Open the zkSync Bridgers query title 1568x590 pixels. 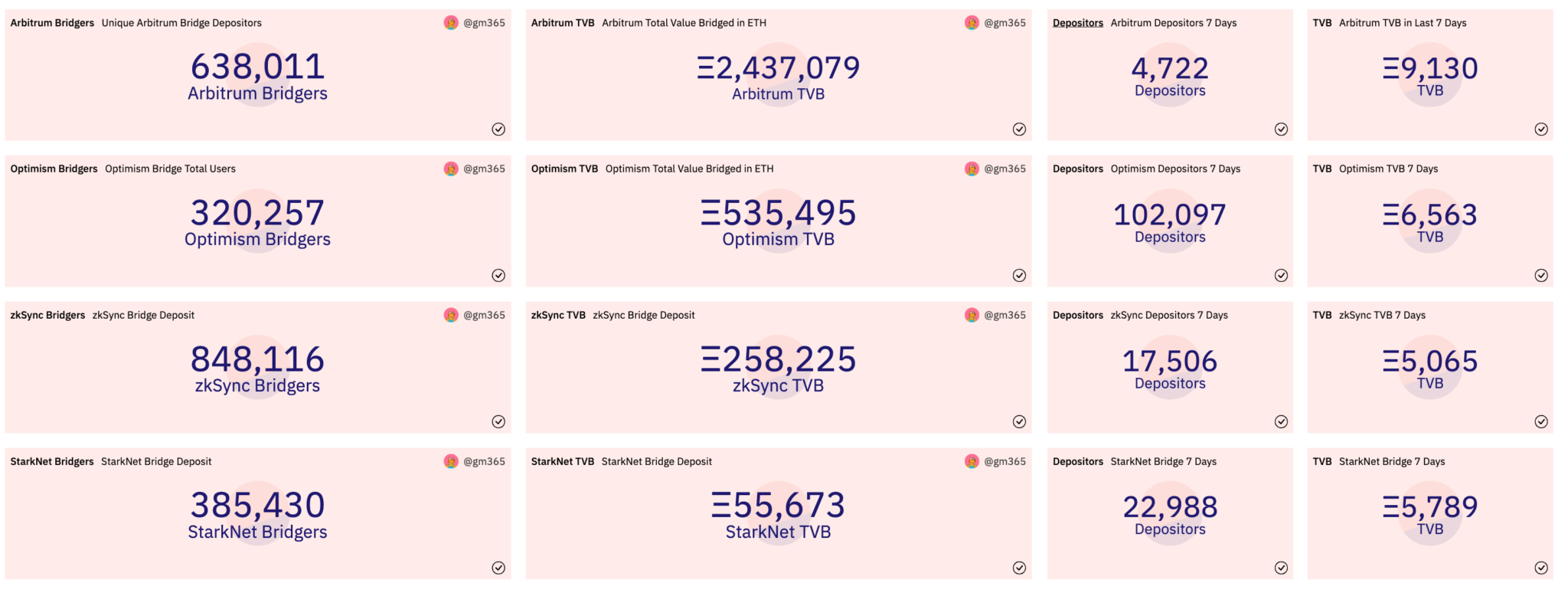tap(47, 315)
